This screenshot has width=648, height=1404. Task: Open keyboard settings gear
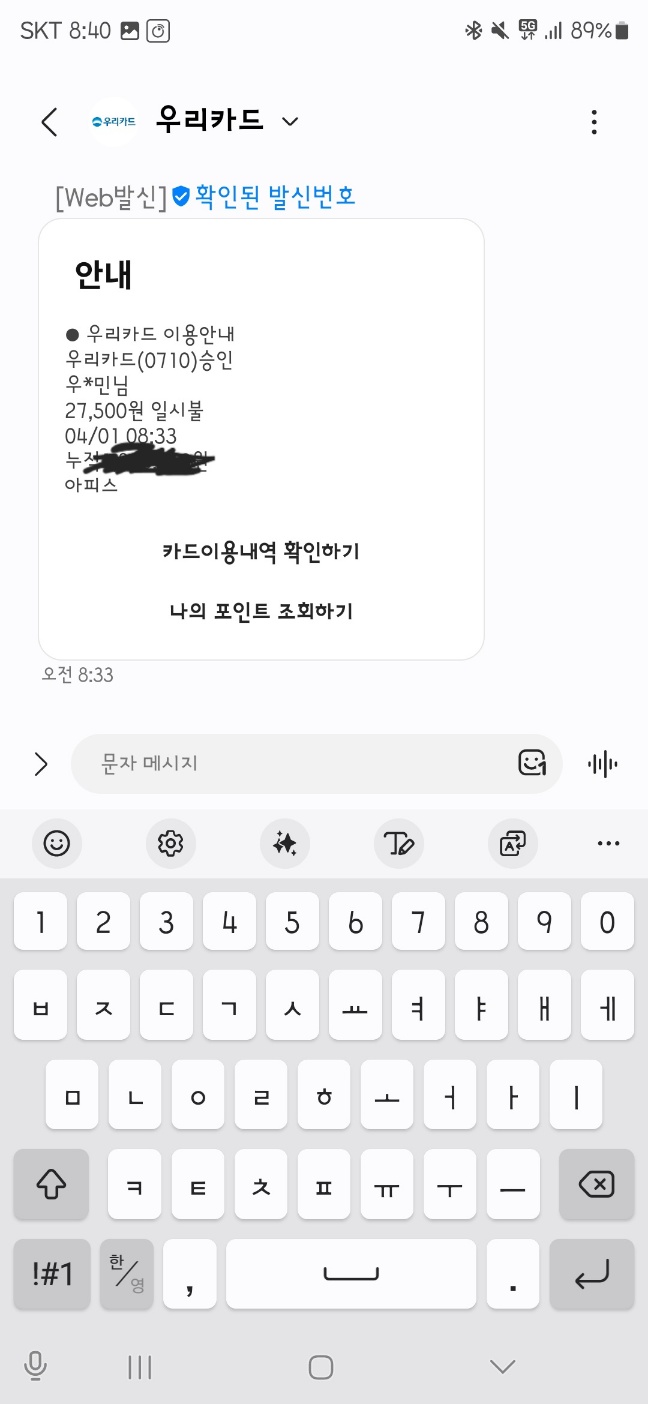171,844
